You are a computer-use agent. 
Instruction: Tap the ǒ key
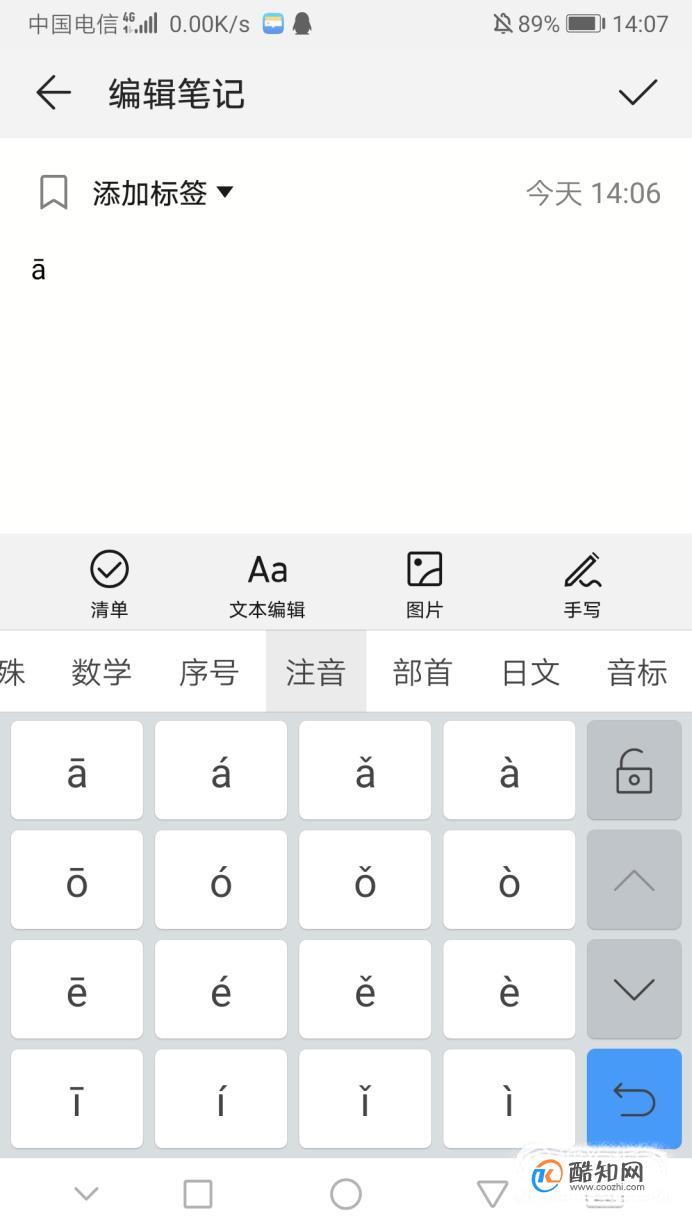(365, 880)
